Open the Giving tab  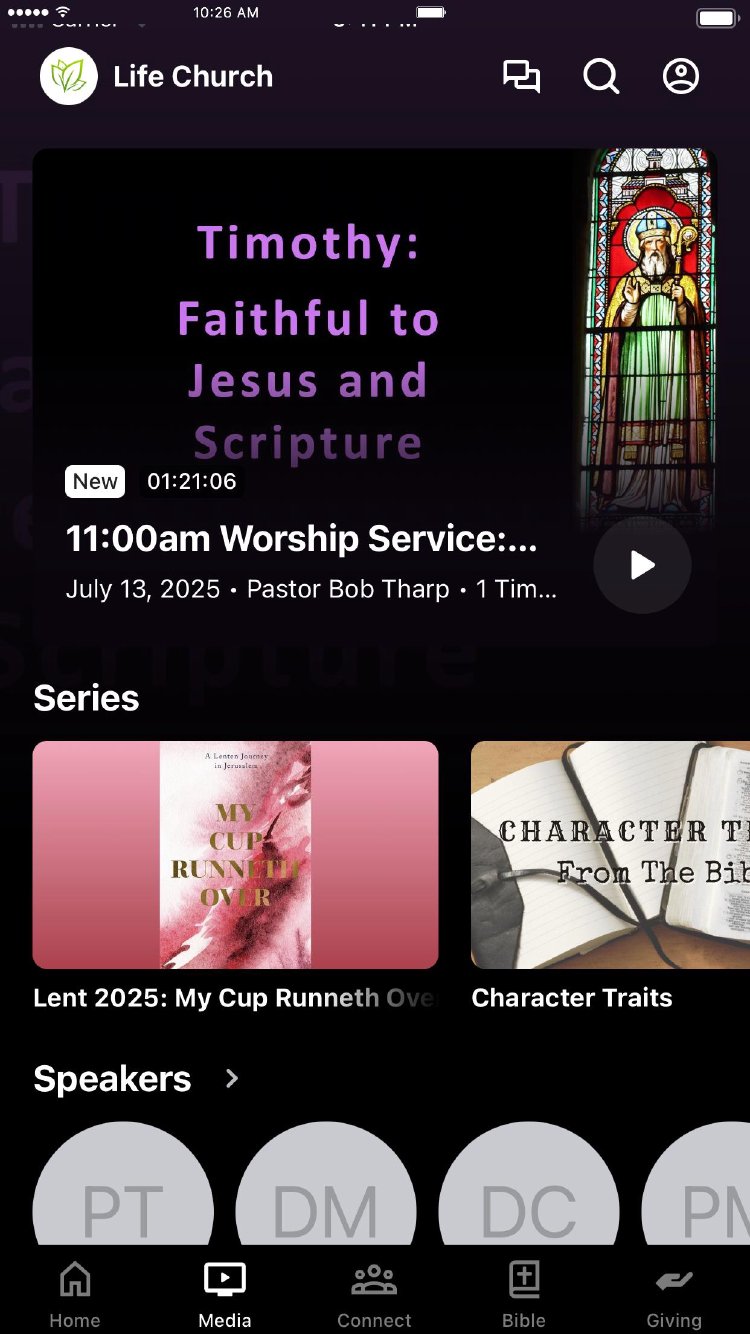(x=674, y=1294)
